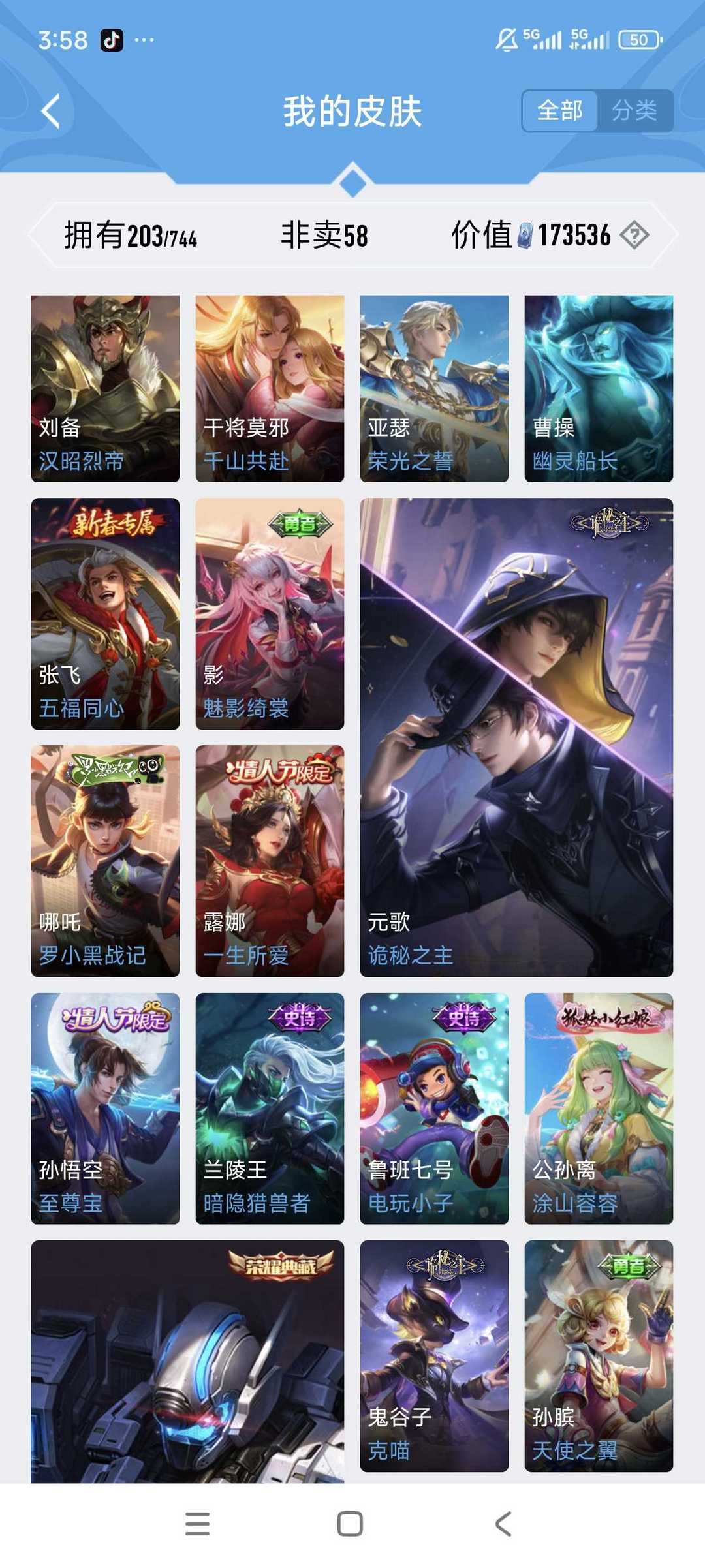Open 孙悟空 至尊宝 skin card
Viewport: 705px width, 1568px height.
tap(105, 1108)
